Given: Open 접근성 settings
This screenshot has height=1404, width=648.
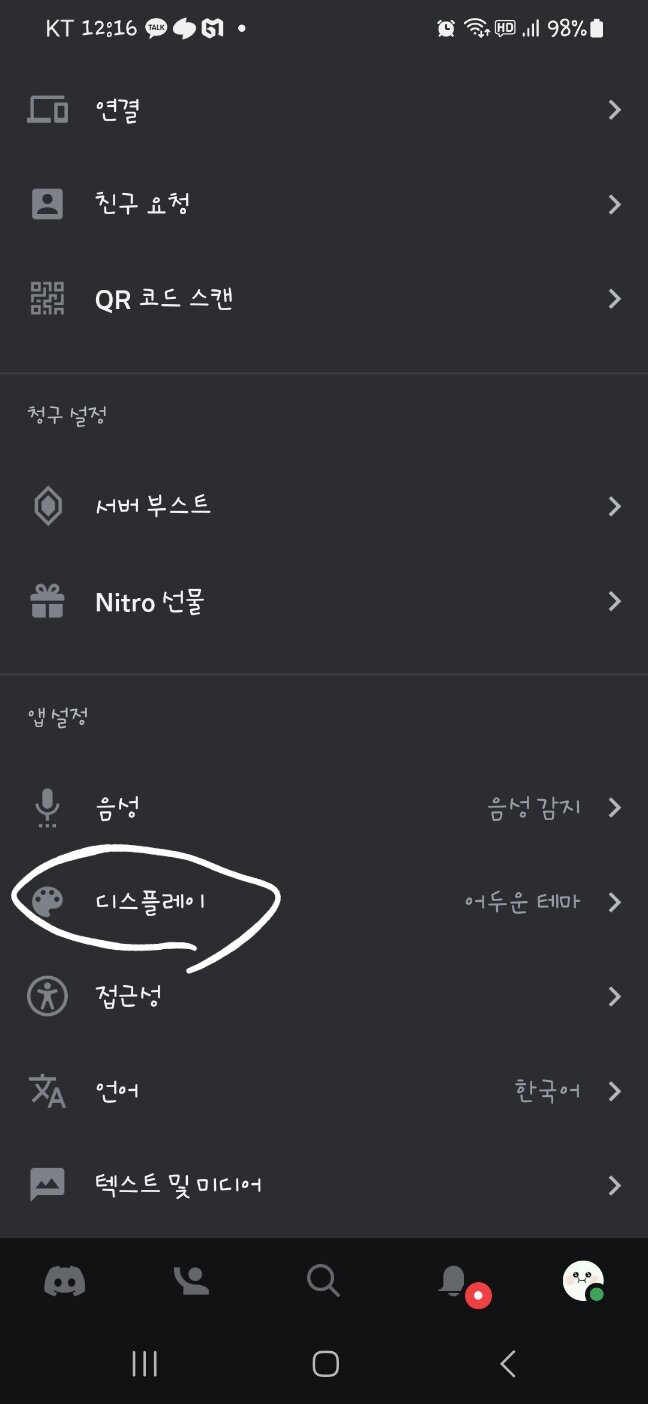Looking at the screenshot, I should tap(324, 996).
